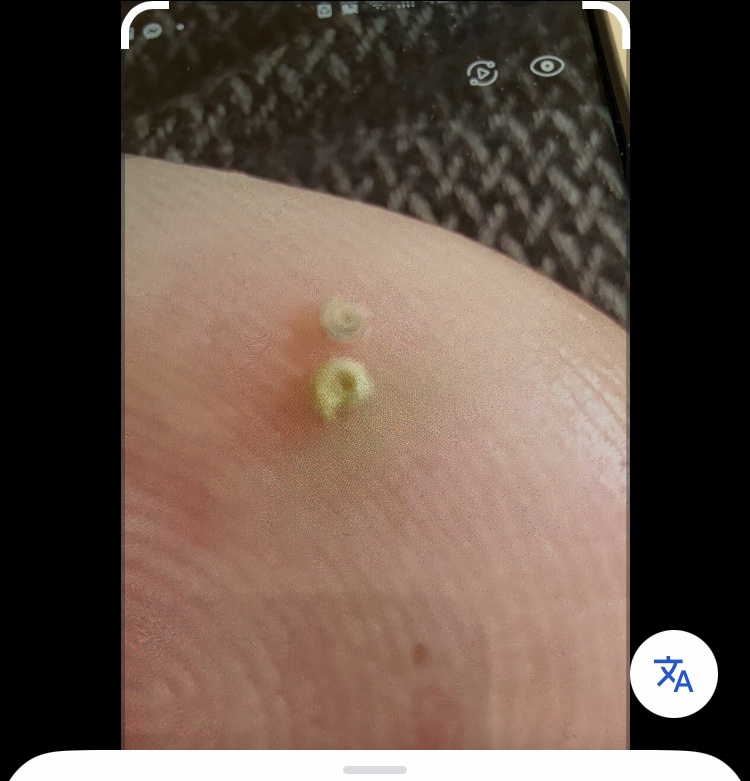
Task: Open the translate button
Action: point(673,674)
